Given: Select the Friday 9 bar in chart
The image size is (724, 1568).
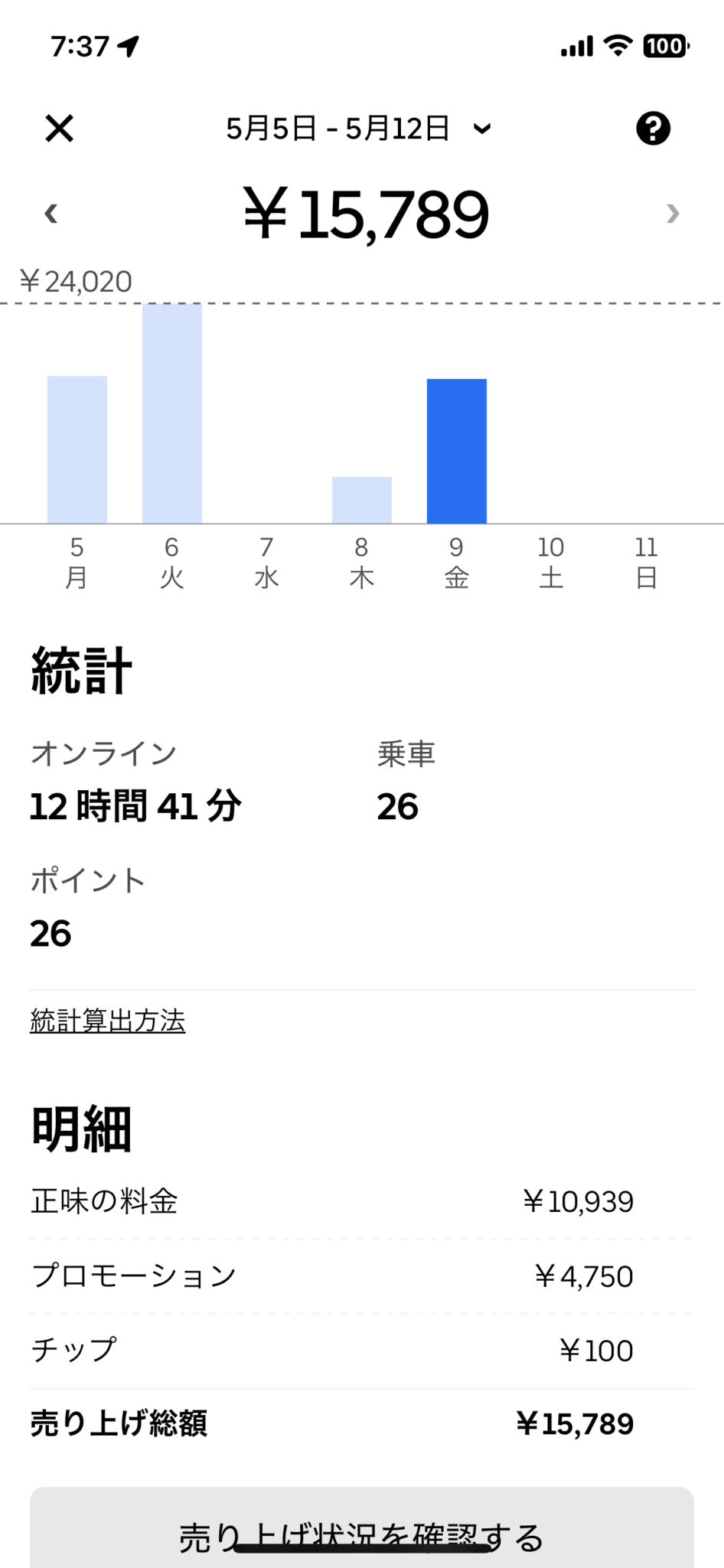Looking at the screenshot, I should [x=457, y=451].
